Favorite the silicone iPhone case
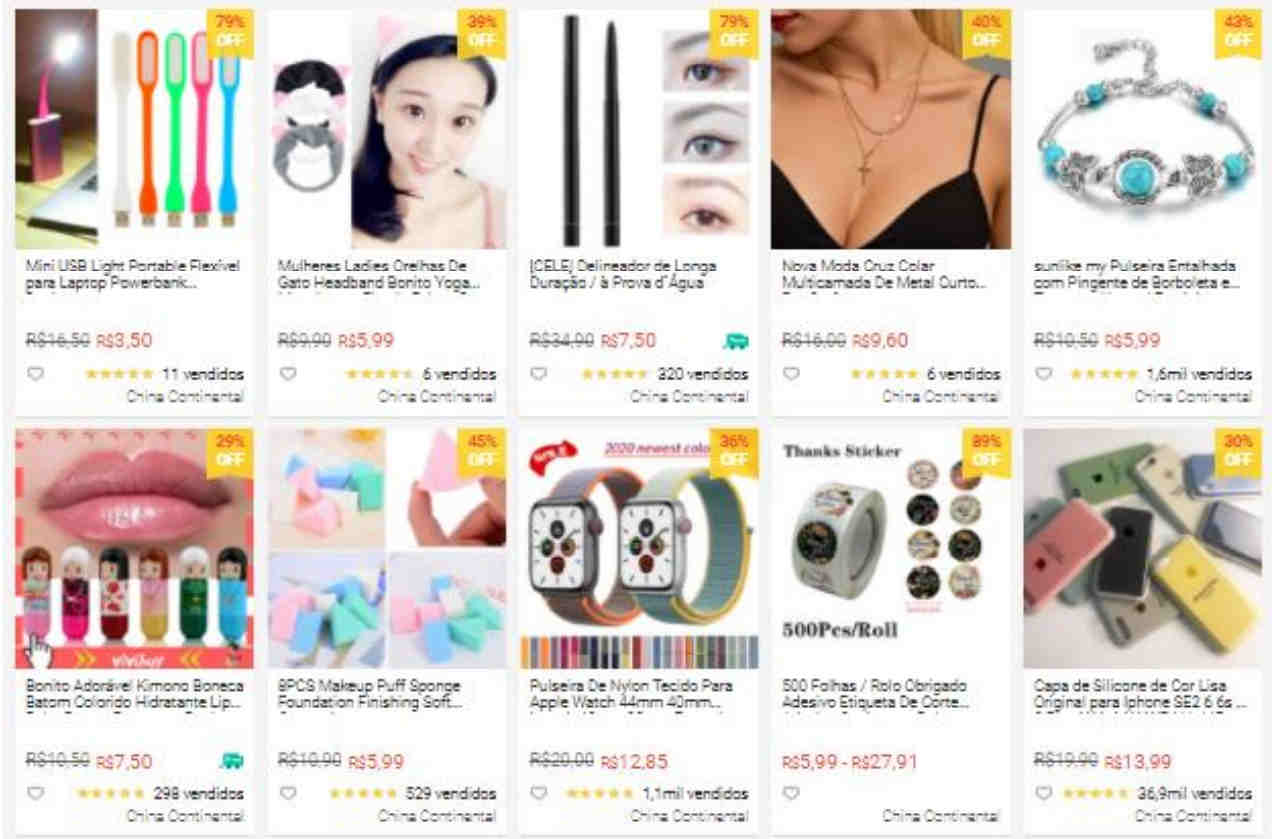The image size is (1279, 839). (x=1043, y=793)
